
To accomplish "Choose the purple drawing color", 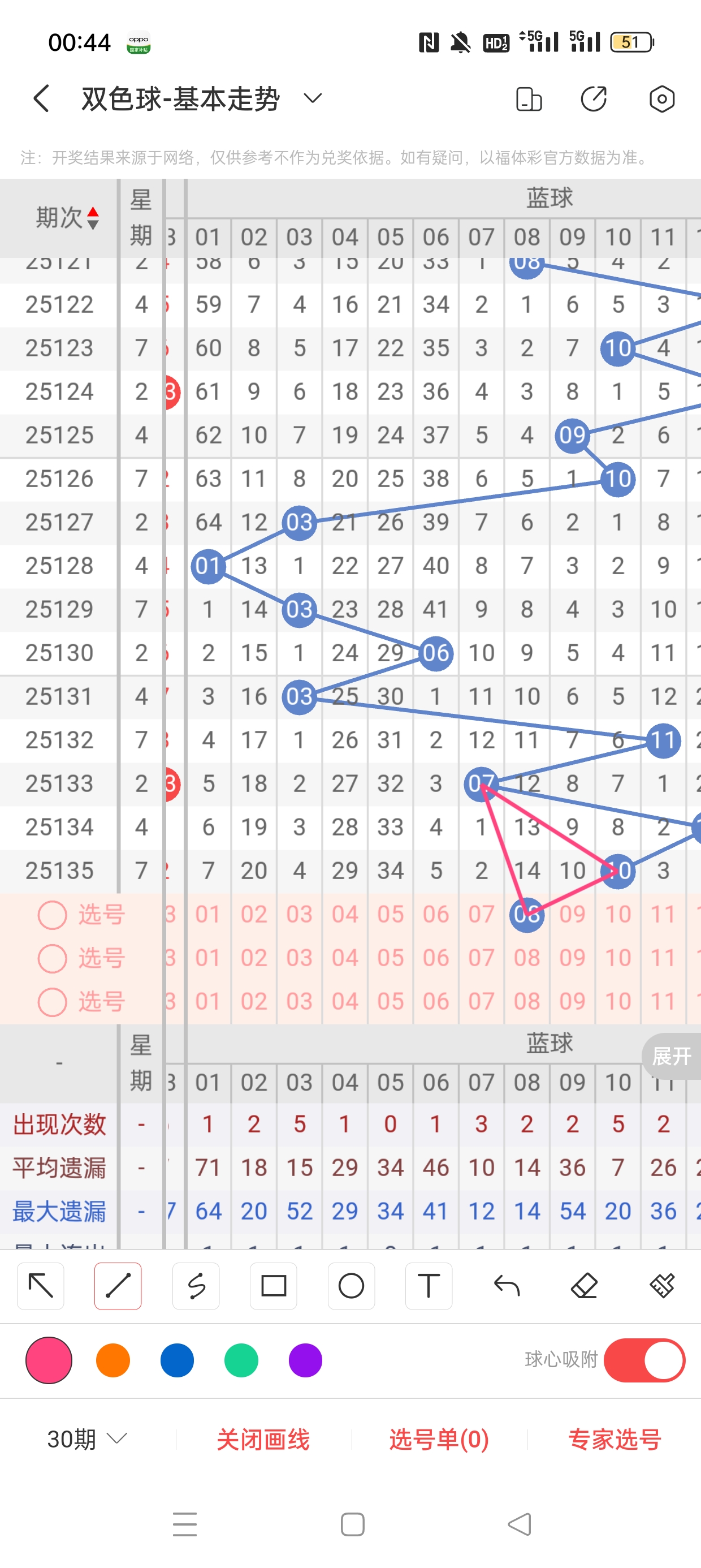I will tap(305, 1360).
